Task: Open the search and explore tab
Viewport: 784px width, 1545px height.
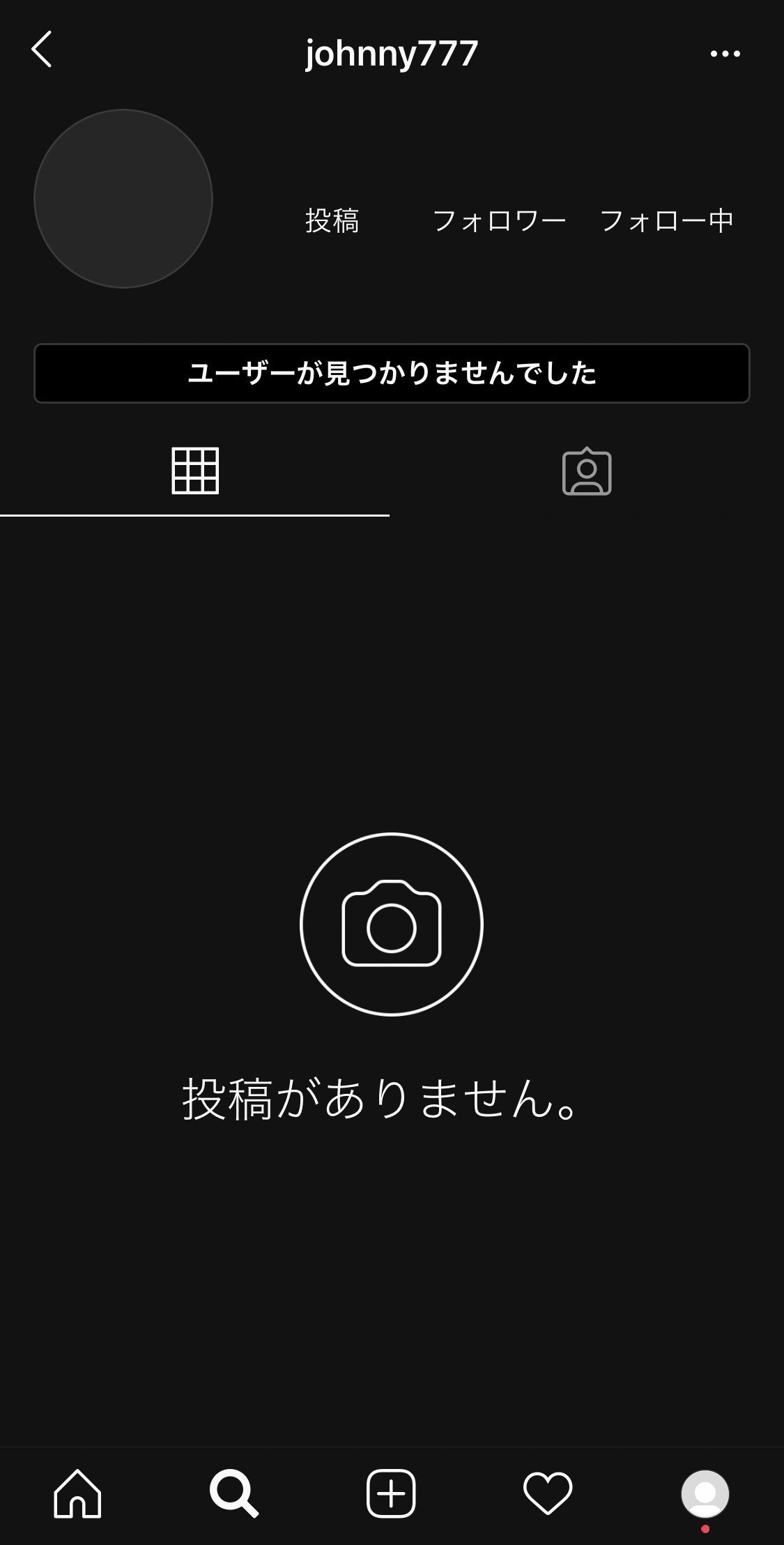Action: 234,1493
